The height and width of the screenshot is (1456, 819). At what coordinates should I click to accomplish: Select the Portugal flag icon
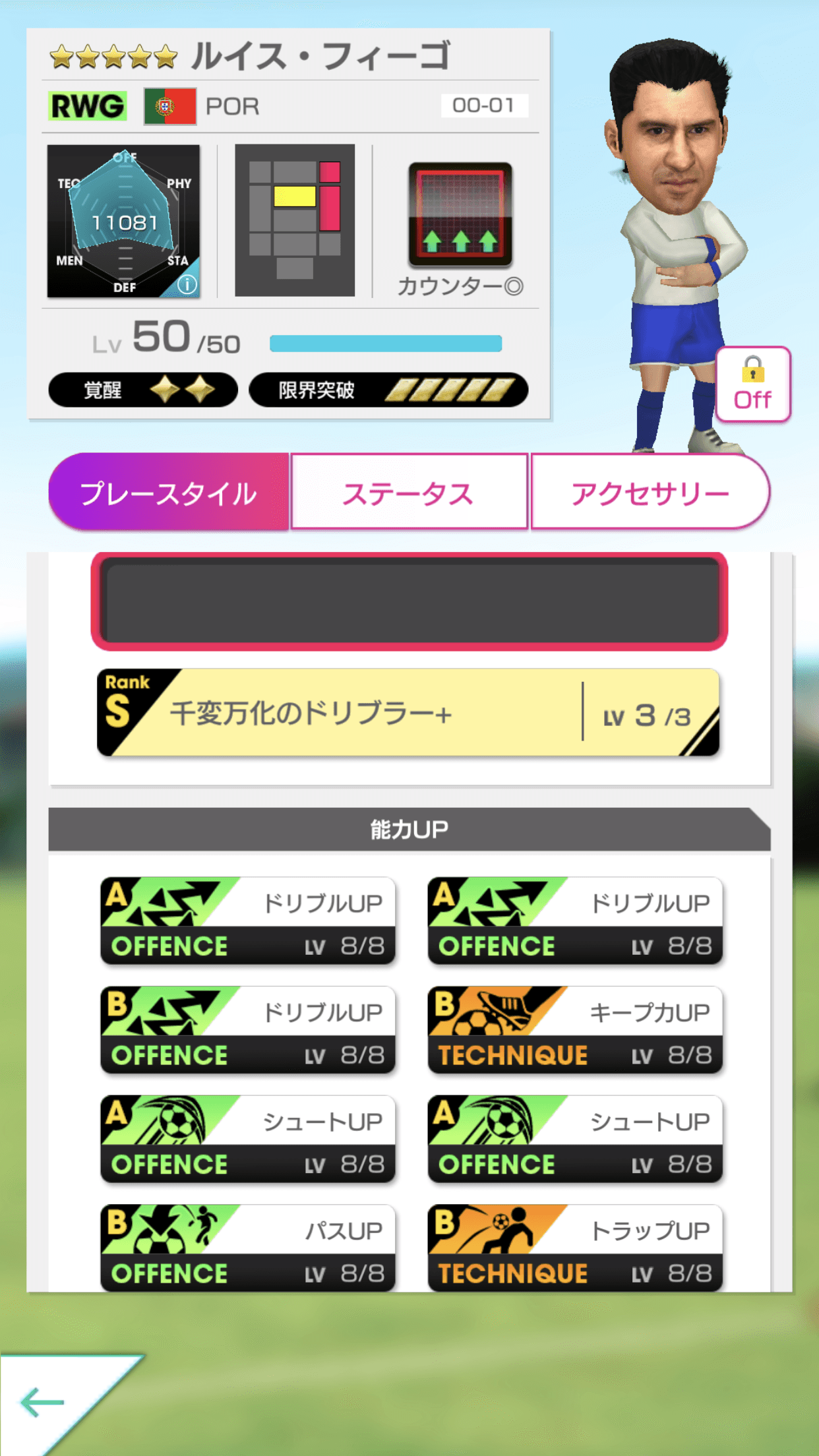click(x=169, y=106)
